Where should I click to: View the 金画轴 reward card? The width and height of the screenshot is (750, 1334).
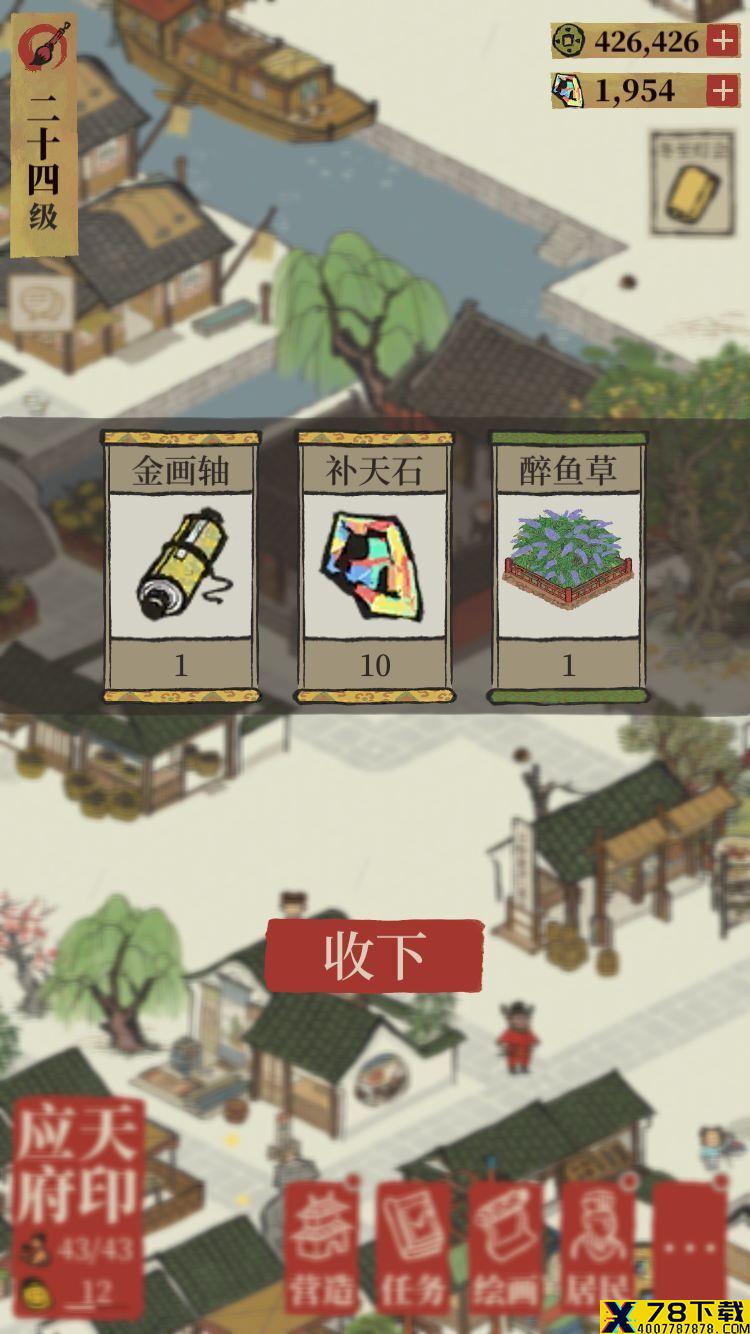coord(181,567)
